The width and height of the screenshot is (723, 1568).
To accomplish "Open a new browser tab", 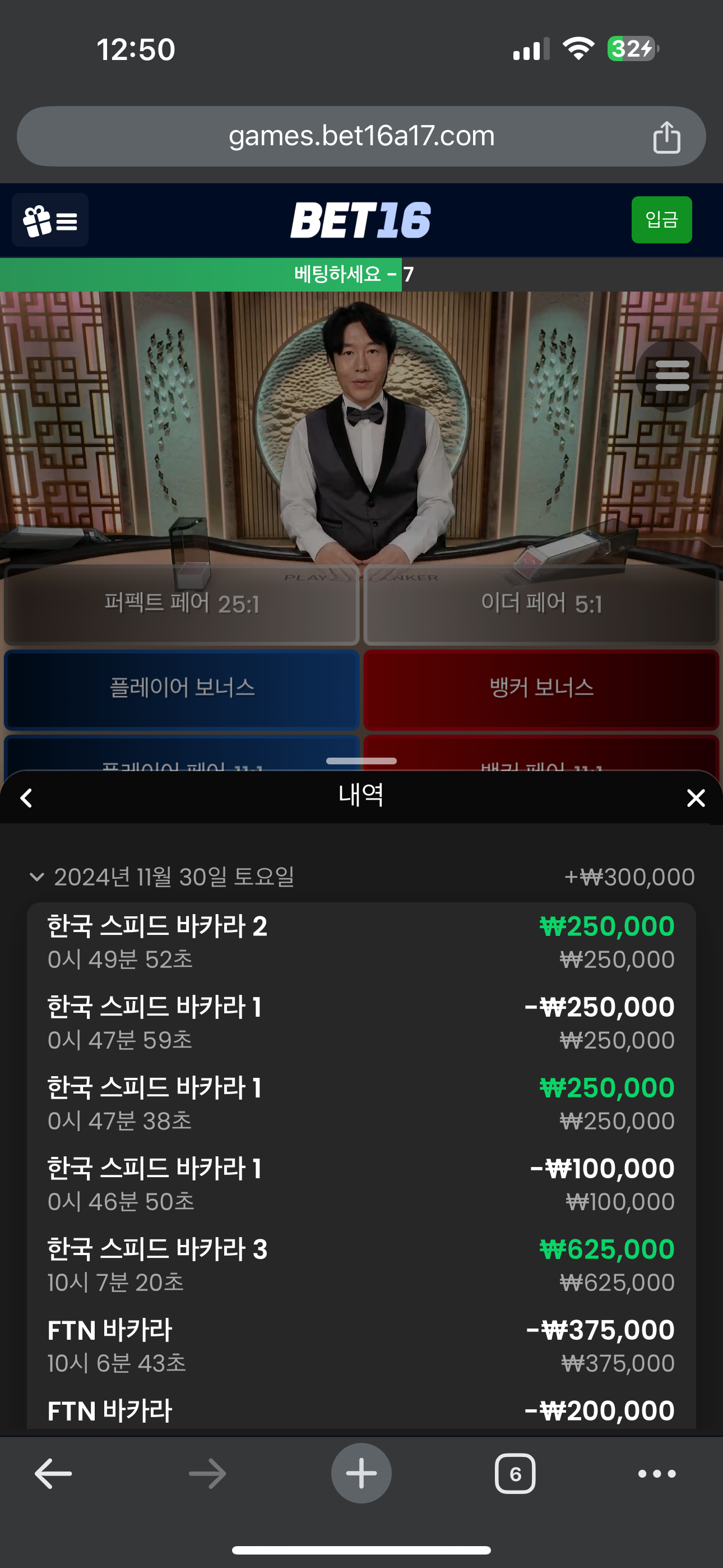I will [x=361, y=1473].
